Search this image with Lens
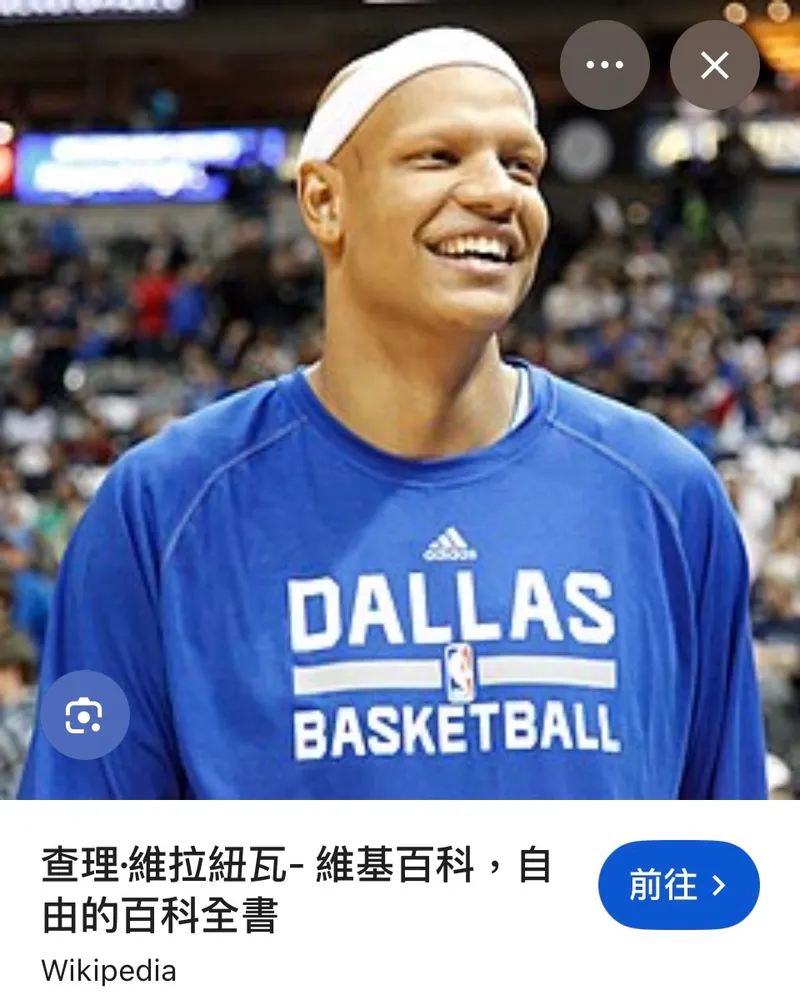 [x=85, y=715]
